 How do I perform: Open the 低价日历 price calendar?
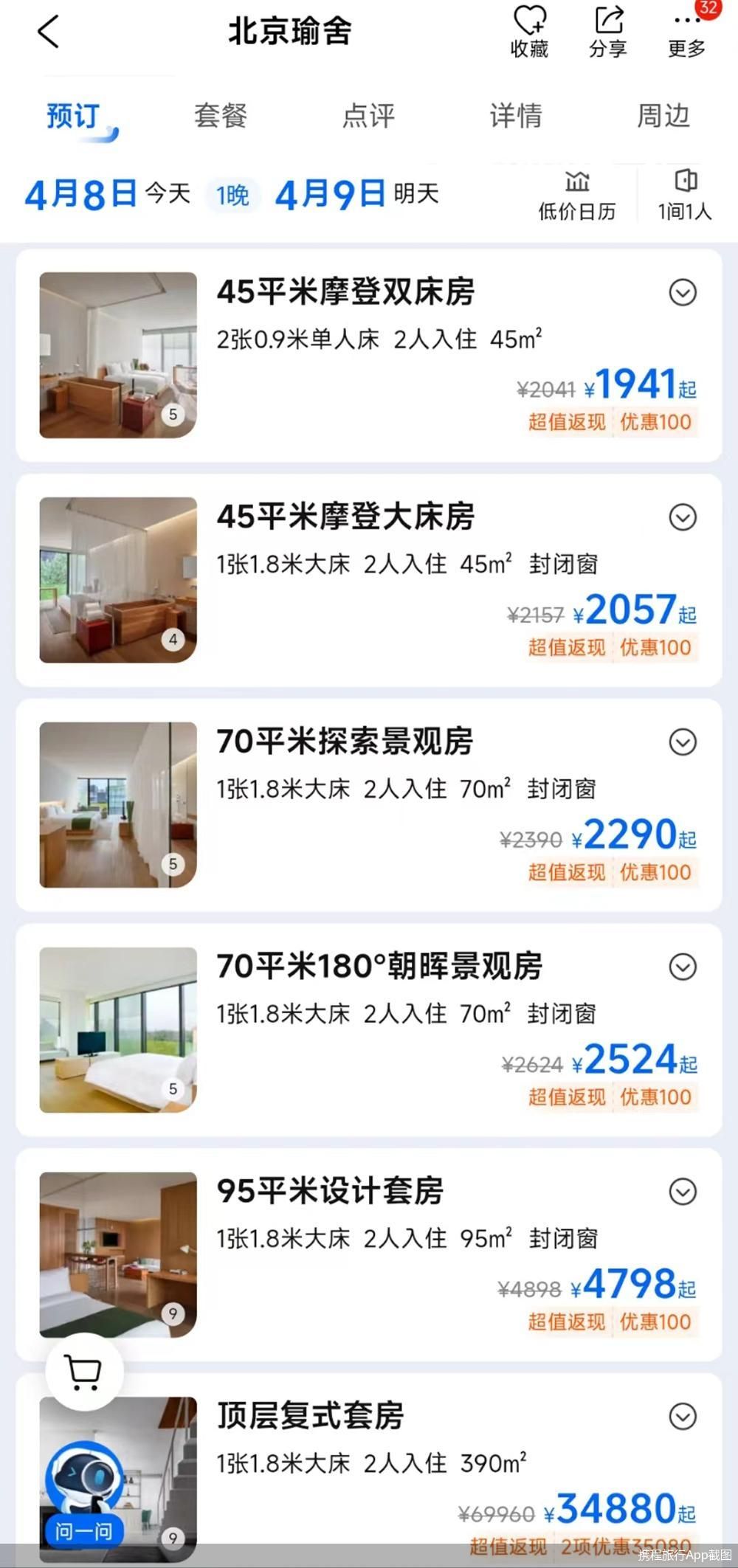click(x=576, y=195)
